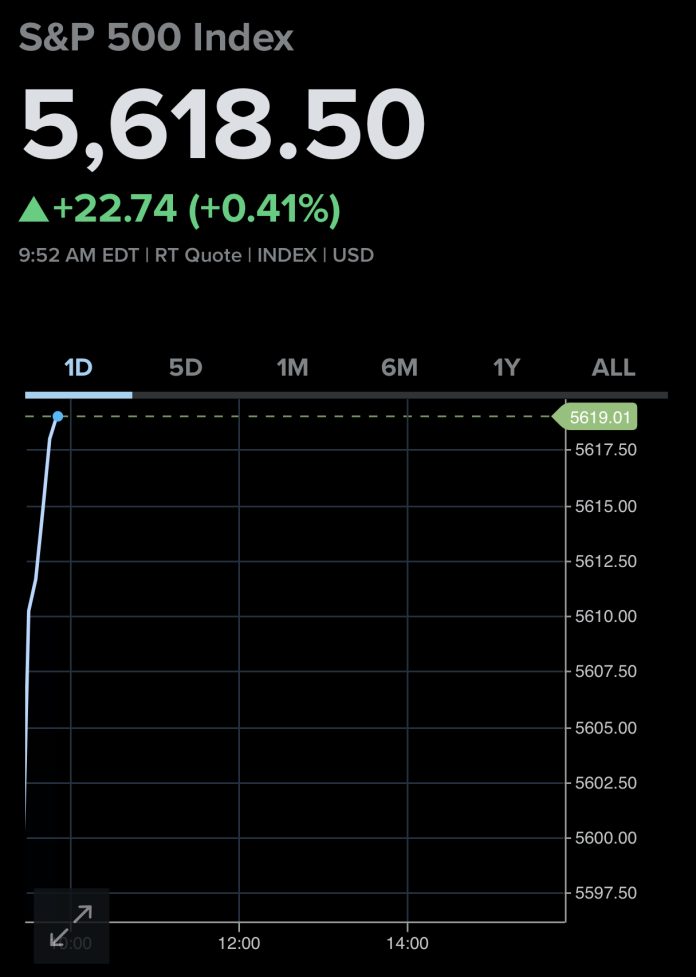View the 1Y price history
This screenshot has width=696, height=977.
pyautogui.click(x=507, y=368)
